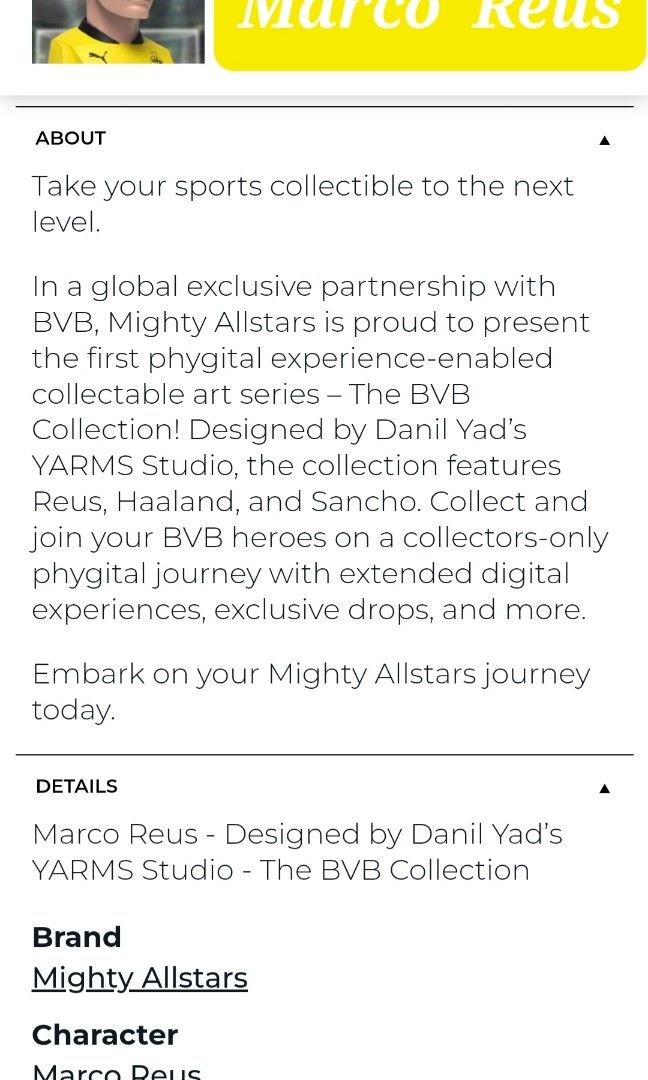The image size is (648, 1080).
Task: Open the Mighty Allstars brand link
Action: [139, 977]
